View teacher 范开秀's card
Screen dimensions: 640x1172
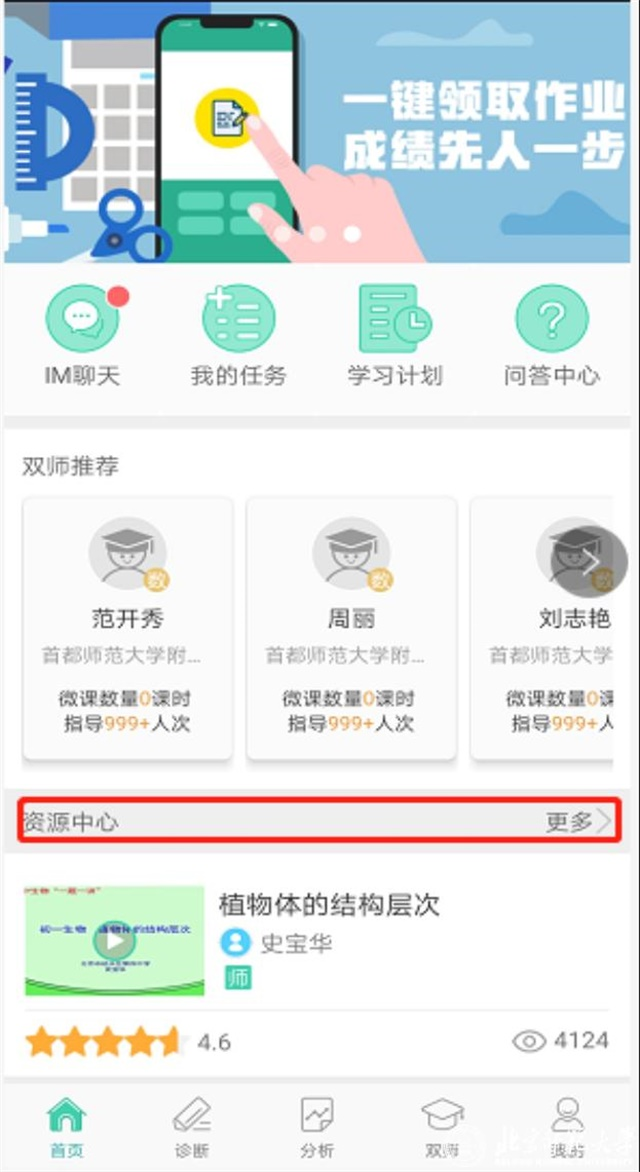point(128,628)
